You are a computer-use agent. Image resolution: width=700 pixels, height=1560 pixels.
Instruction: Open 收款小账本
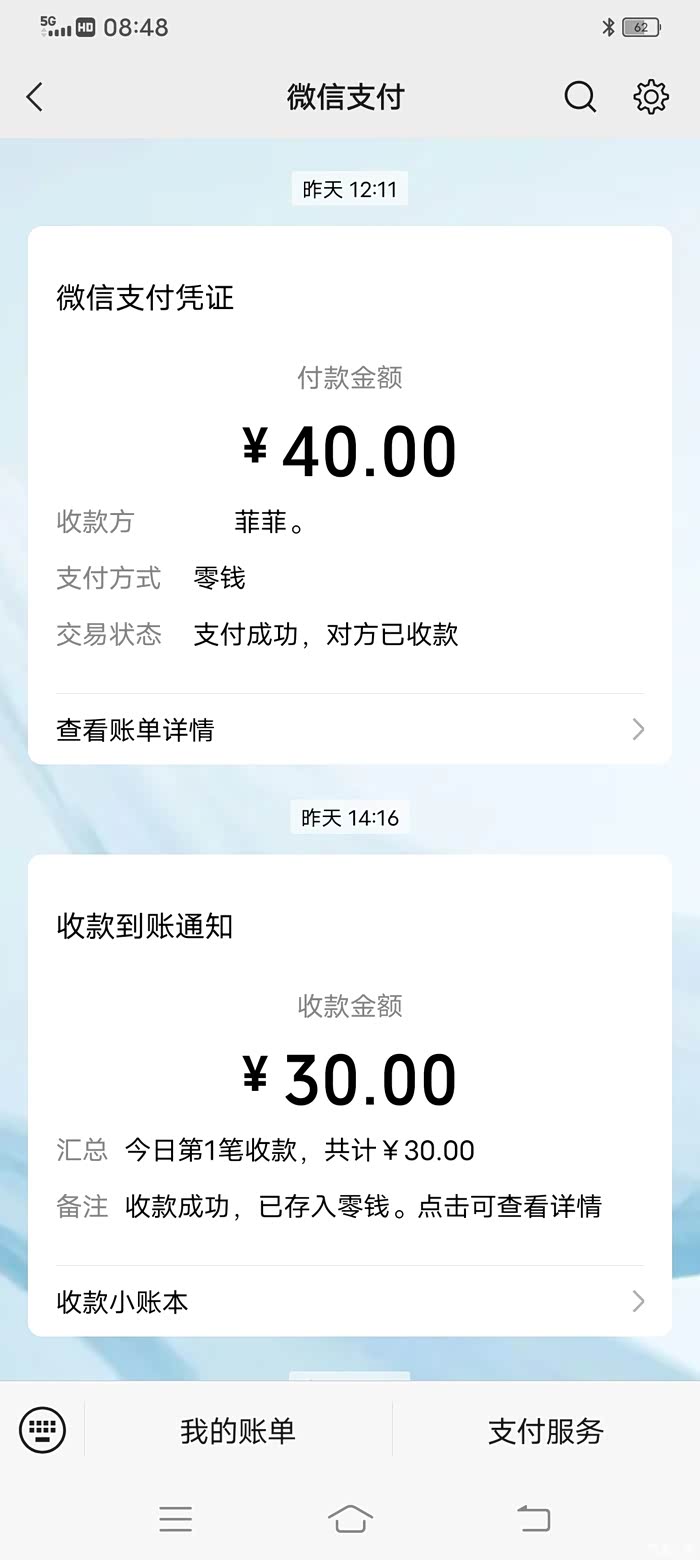click(x=350, y=1302)
